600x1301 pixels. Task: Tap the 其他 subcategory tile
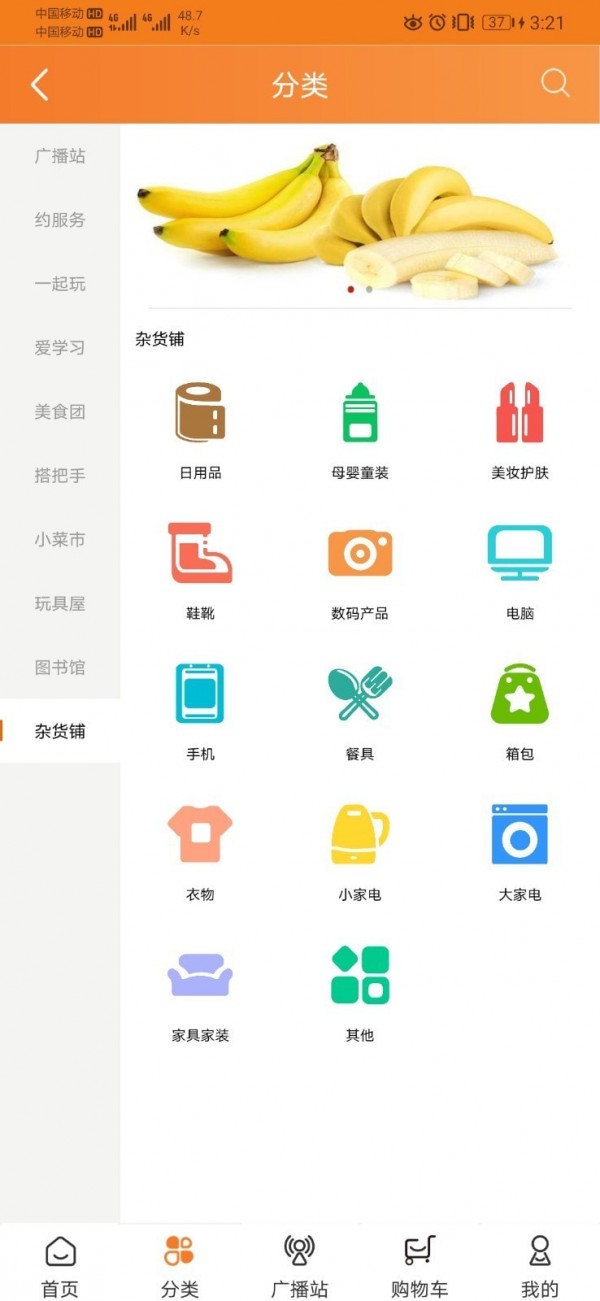tap(360, 991)
